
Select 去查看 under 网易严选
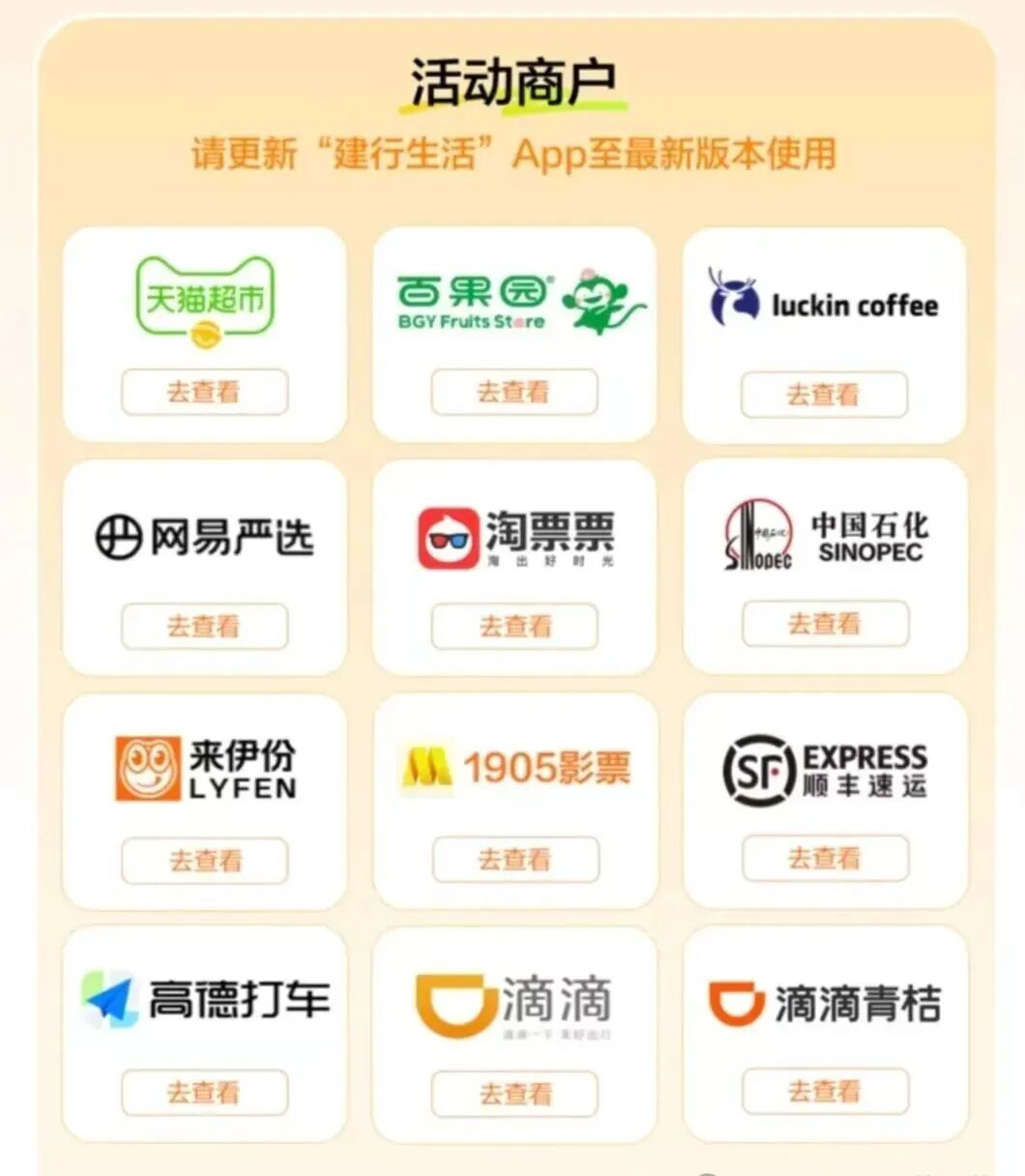coord(204,626)
